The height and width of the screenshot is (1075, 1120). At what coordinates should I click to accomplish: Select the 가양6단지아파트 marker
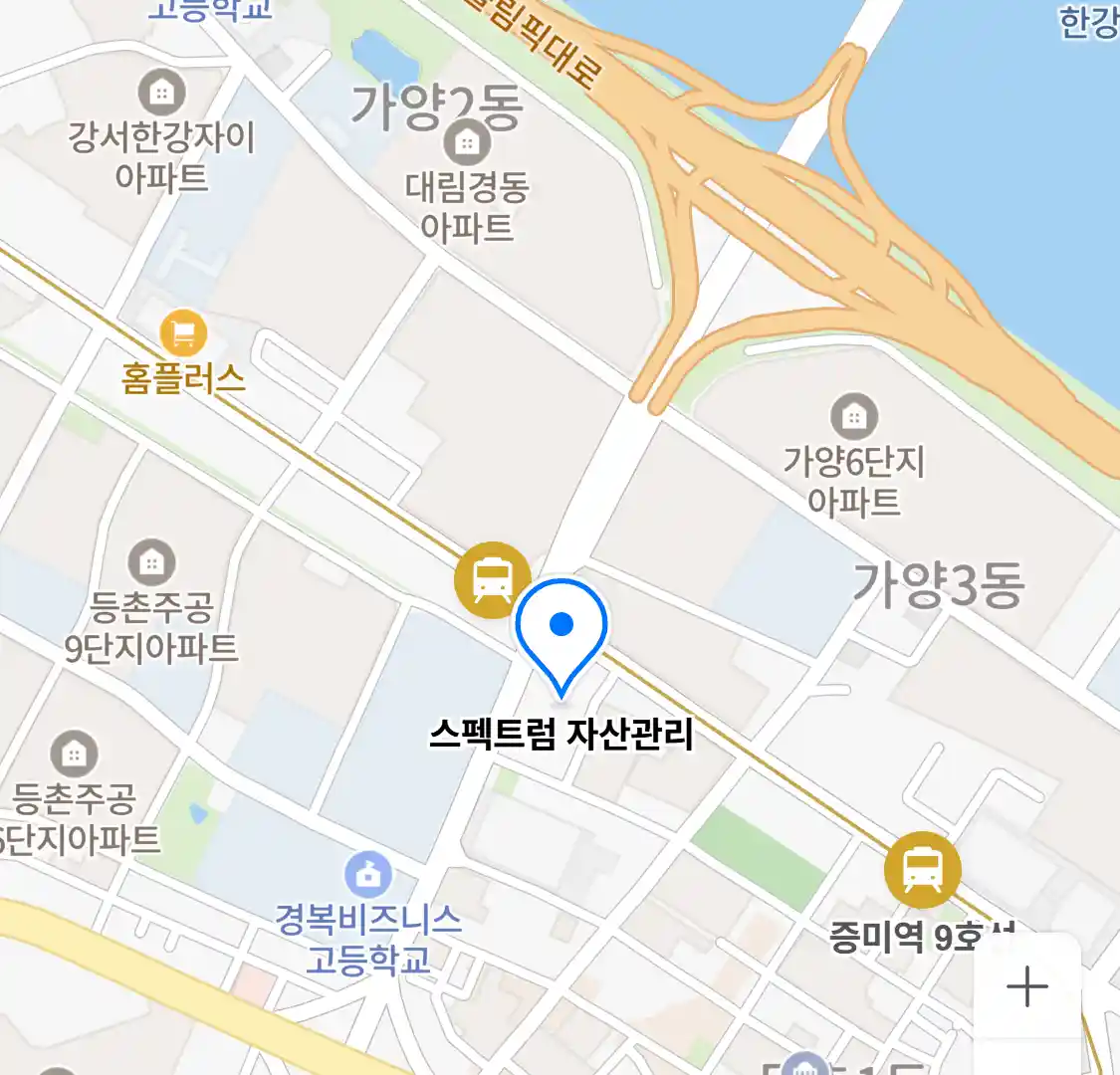[x=853, y=417]
